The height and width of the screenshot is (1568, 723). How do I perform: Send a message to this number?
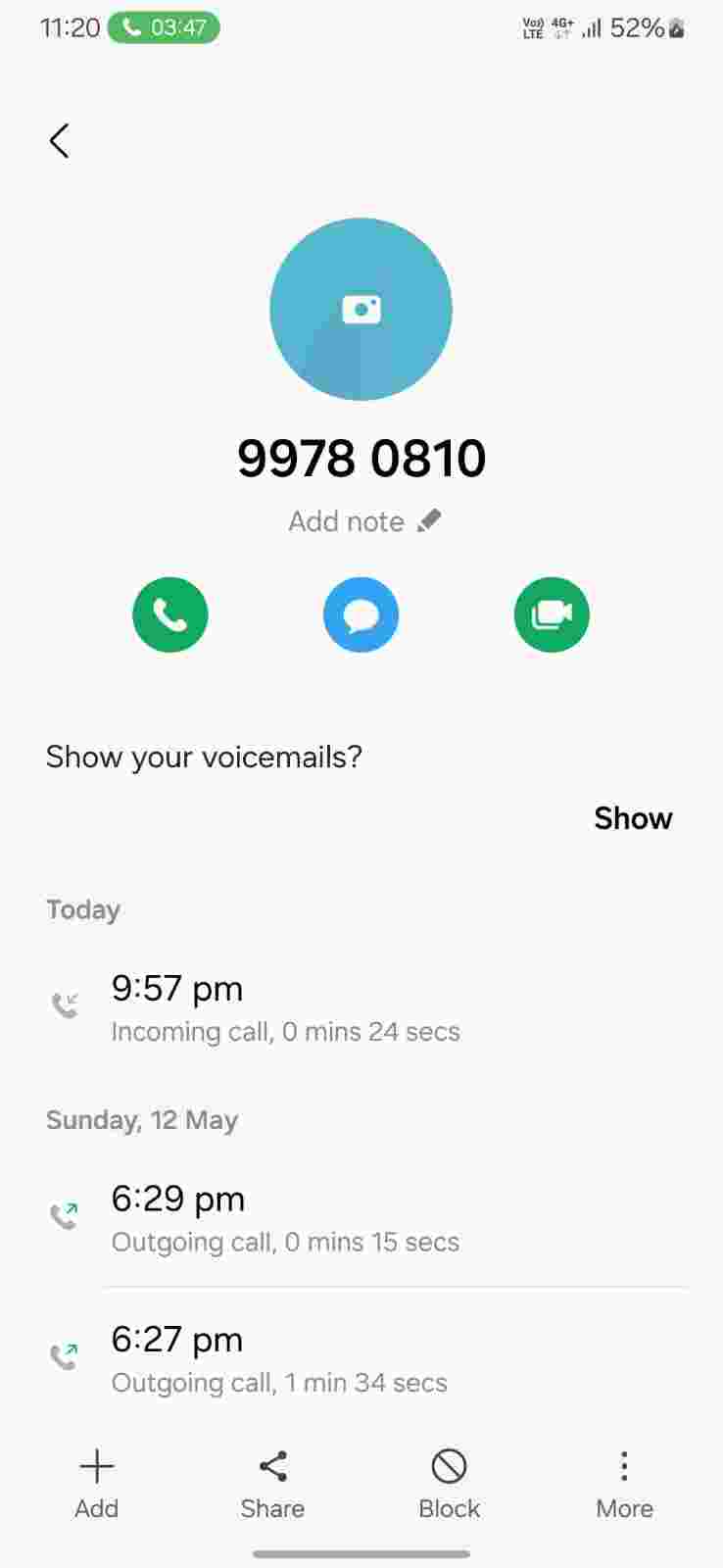361,615
